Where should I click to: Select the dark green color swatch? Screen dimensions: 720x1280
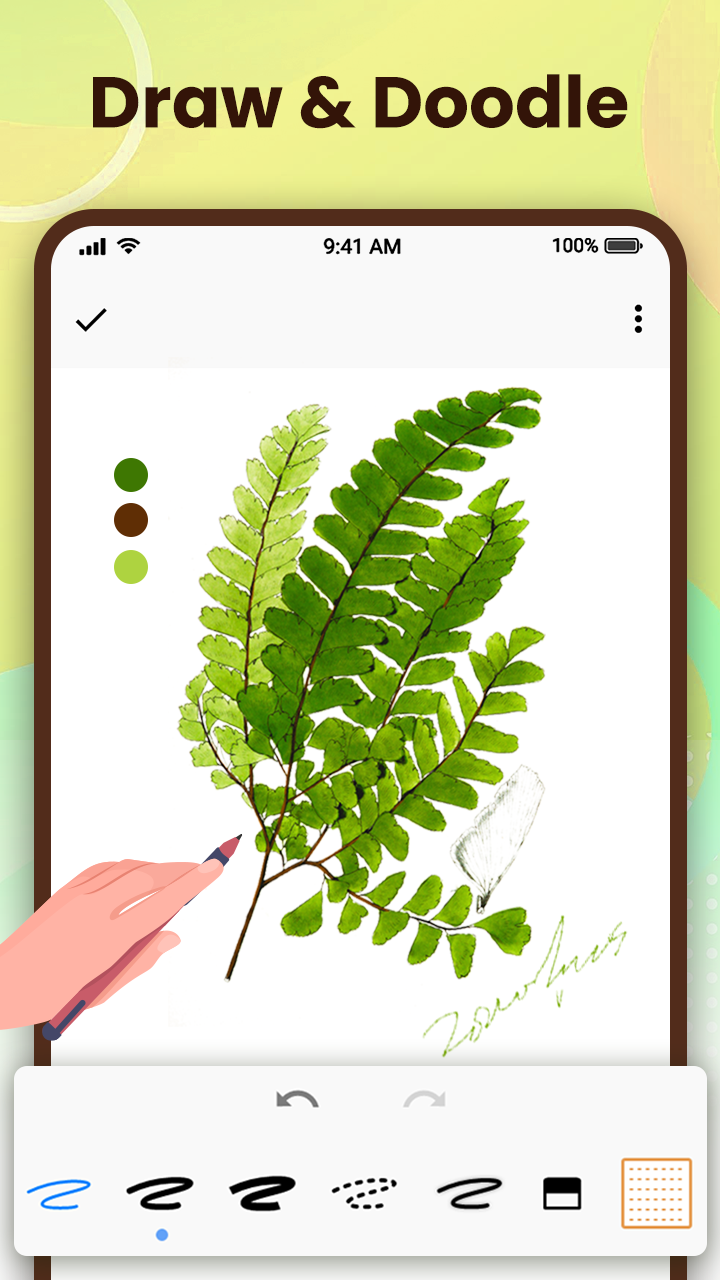(131, 473)
